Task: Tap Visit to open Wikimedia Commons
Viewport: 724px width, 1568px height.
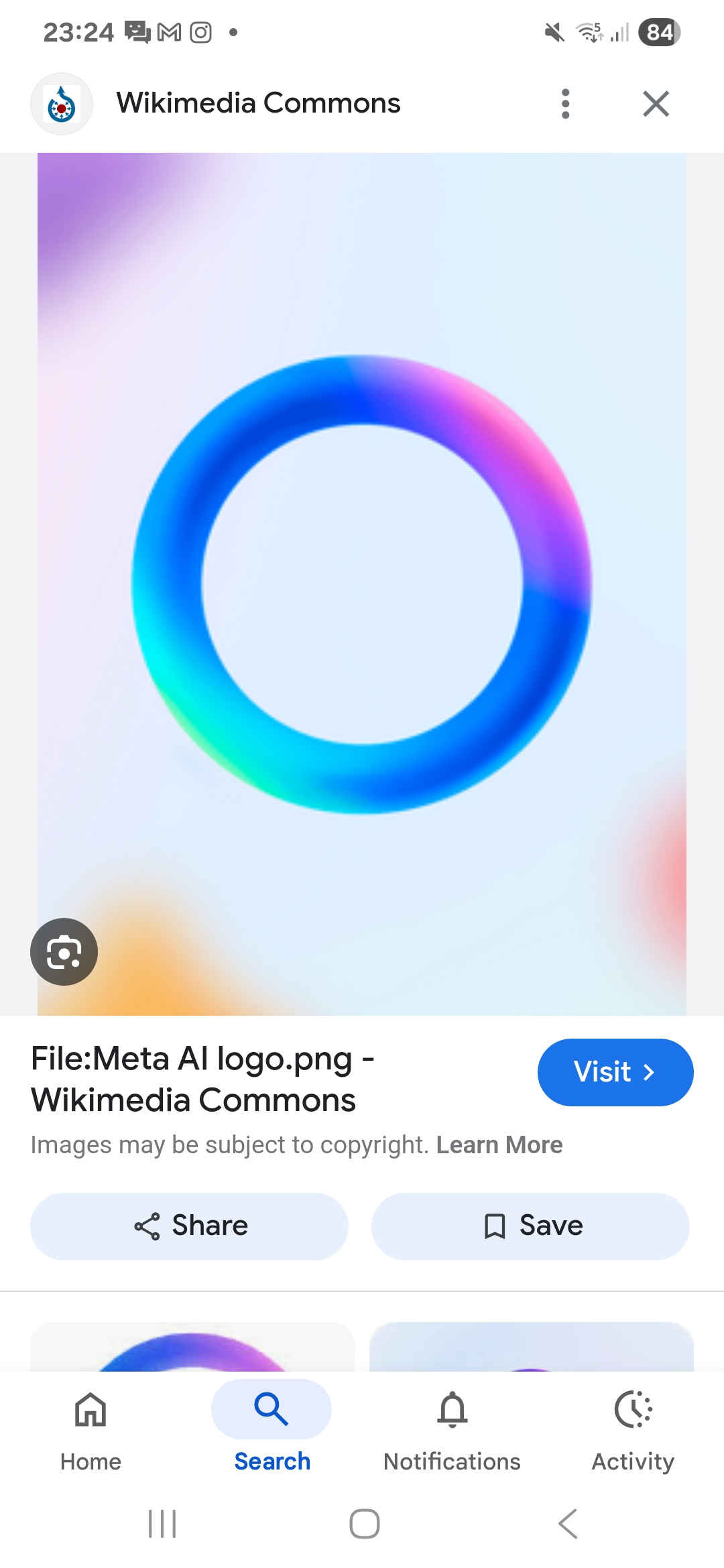Action: [615, 1072]
